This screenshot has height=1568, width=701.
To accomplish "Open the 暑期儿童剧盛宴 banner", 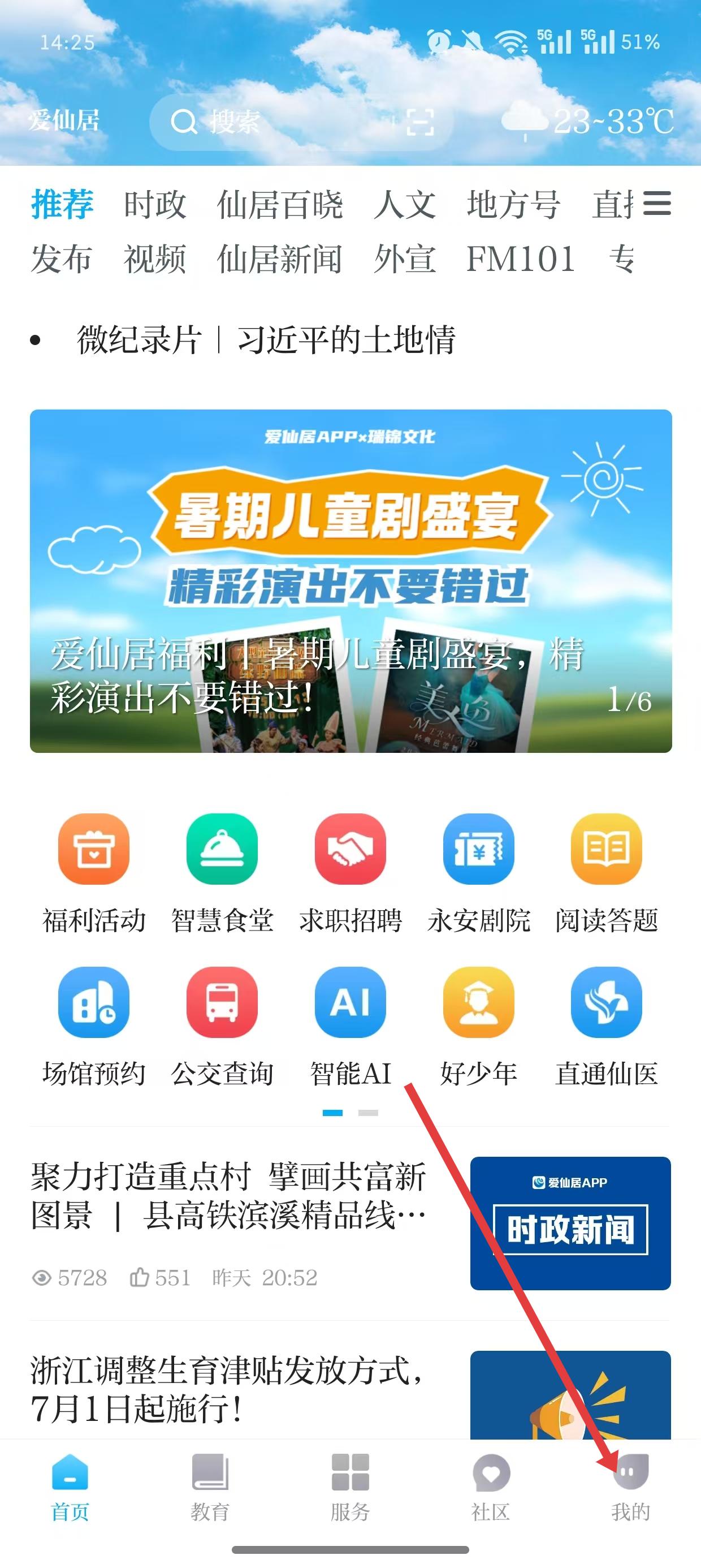I will click(350, 580).
